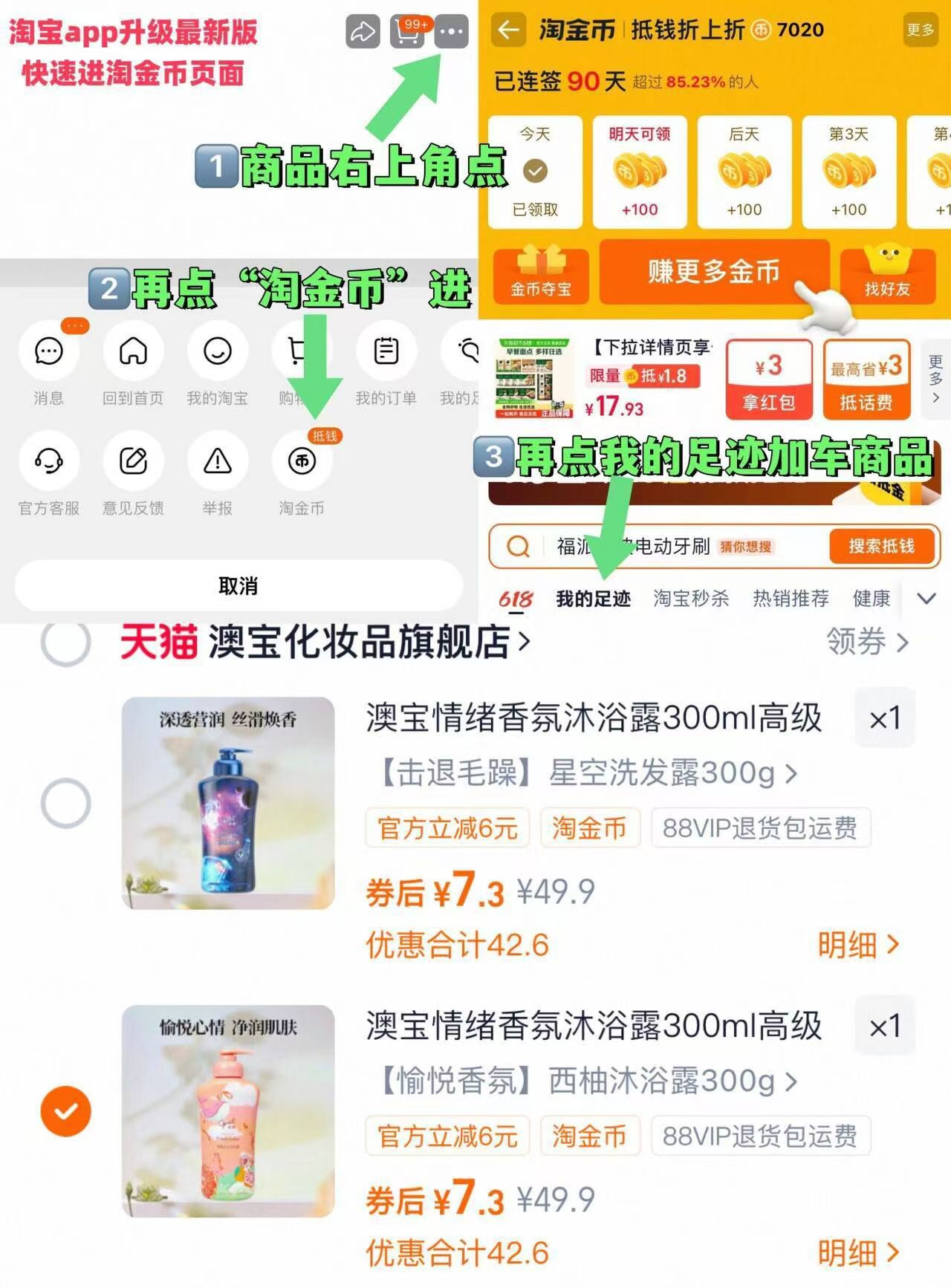This screenshot has height=1288, width=951.
Task: Switch to the 淘宝秒杀 tab
Action: [691, 598]
